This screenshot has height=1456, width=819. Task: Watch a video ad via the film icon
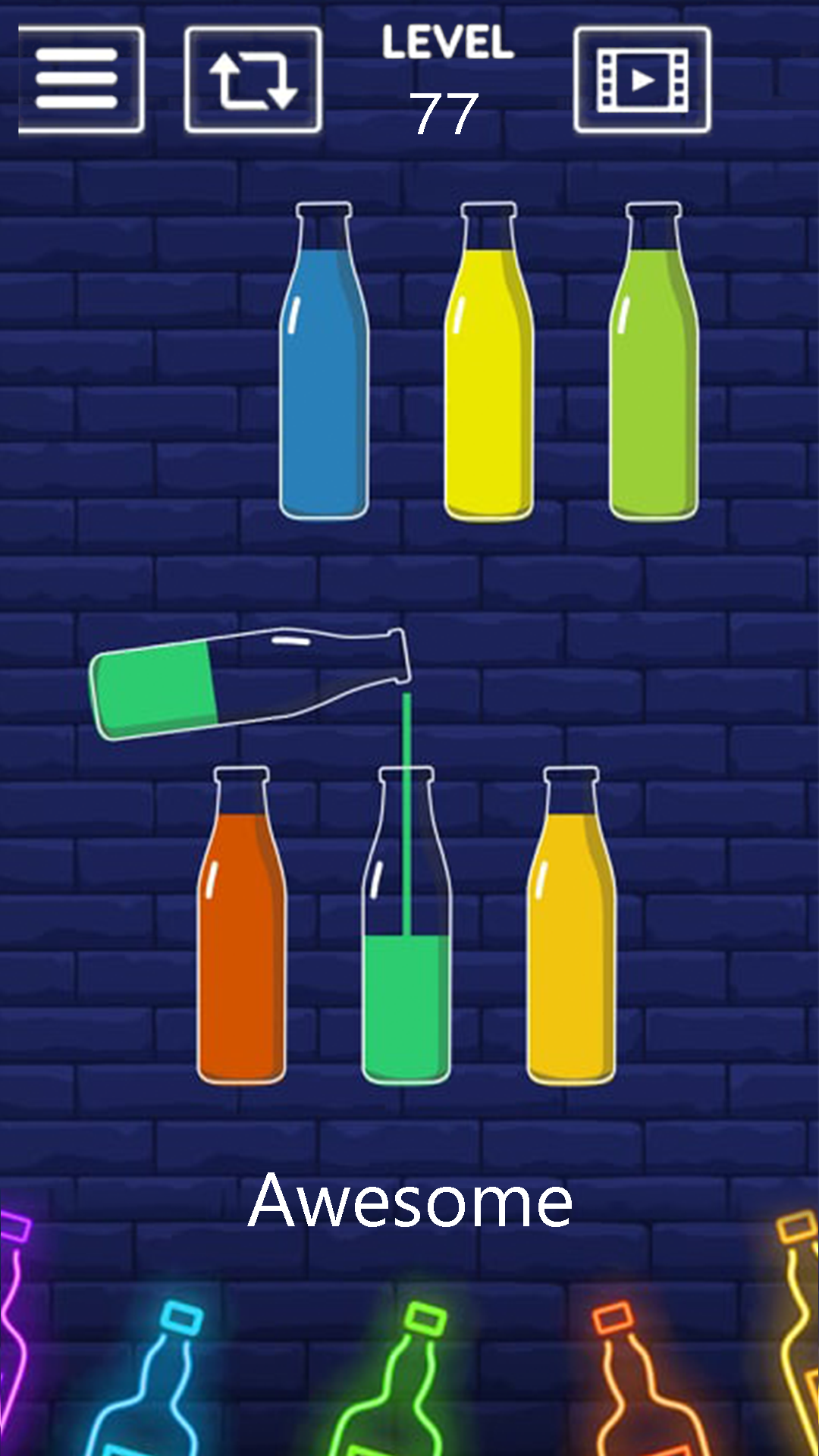pos(642,80)
